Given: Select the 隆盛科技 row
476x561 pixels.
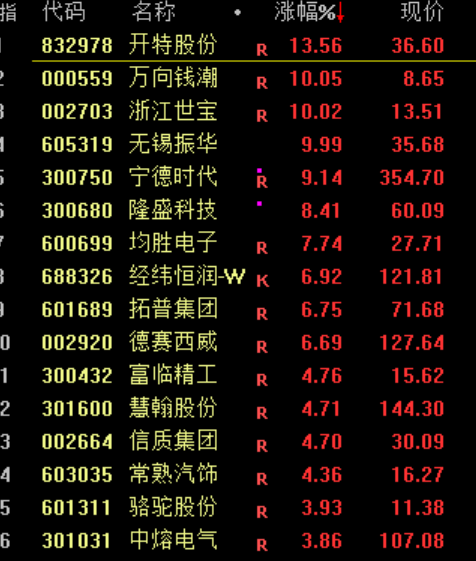Looking at the screenshot, I should point(238,210).
